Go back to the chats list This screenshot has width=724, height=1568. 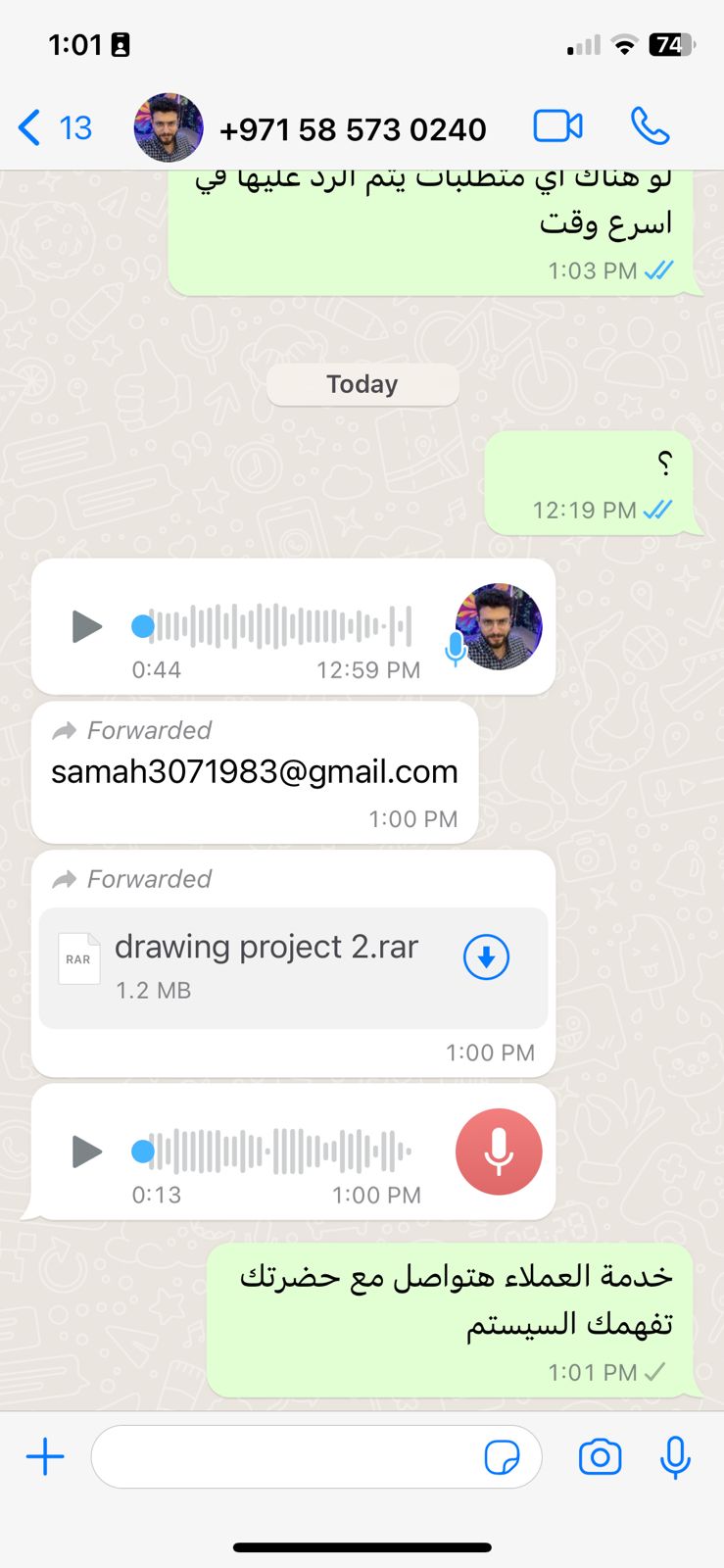[x=55, y=128]
